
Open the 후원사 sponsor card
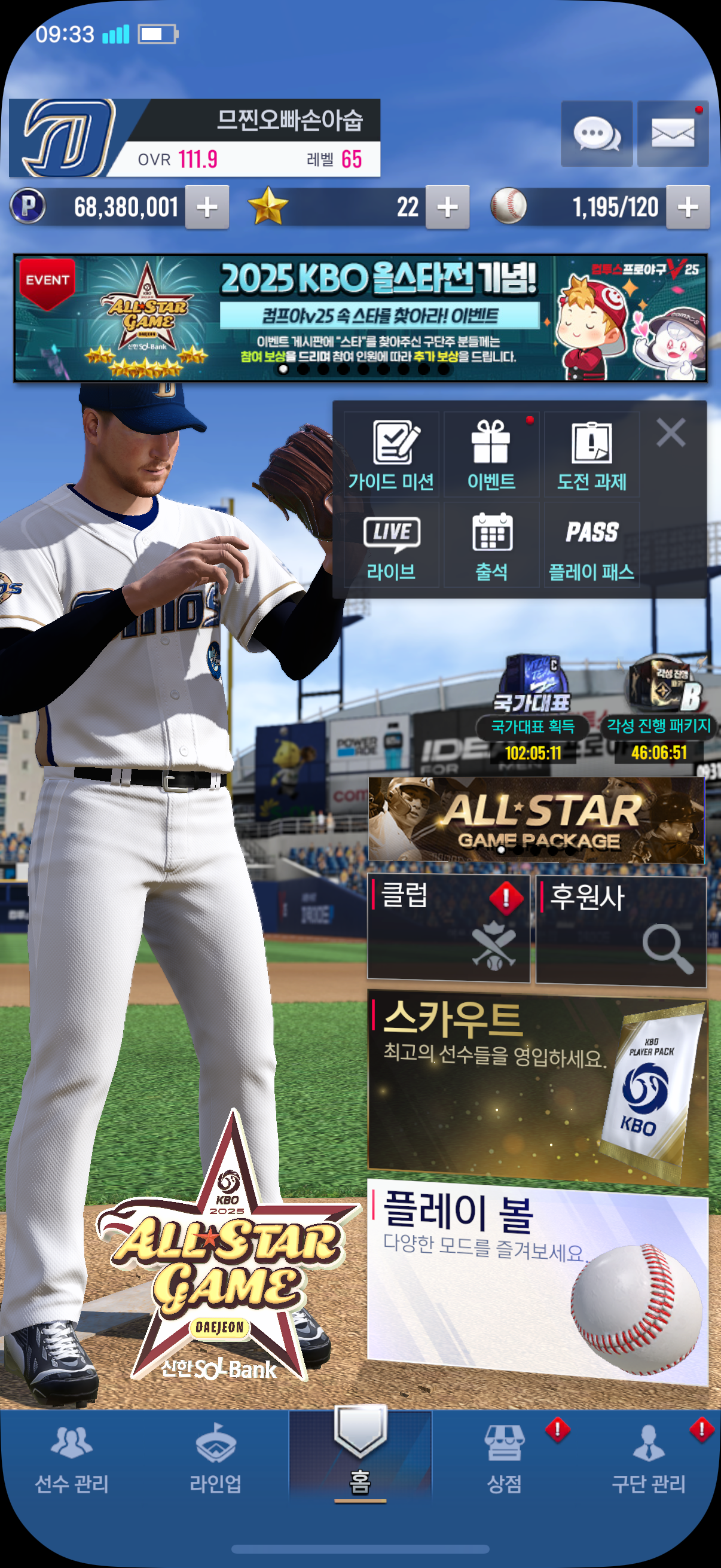(621, 929)
